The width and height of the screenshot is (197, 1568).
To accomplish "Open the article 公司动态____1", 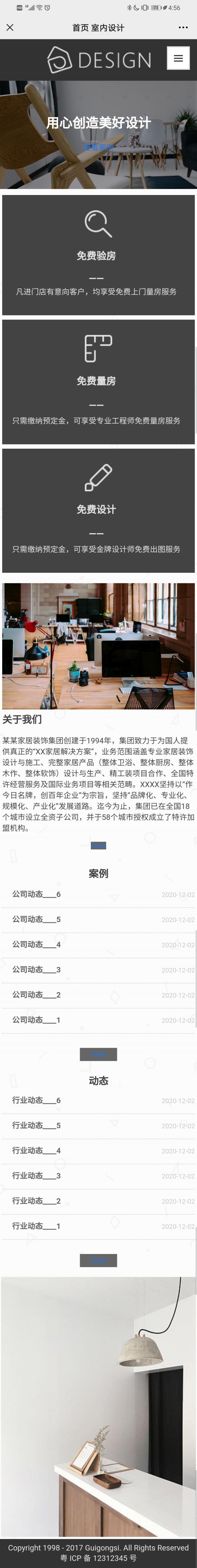I will pyautogui.click(x=37, y=1020).
